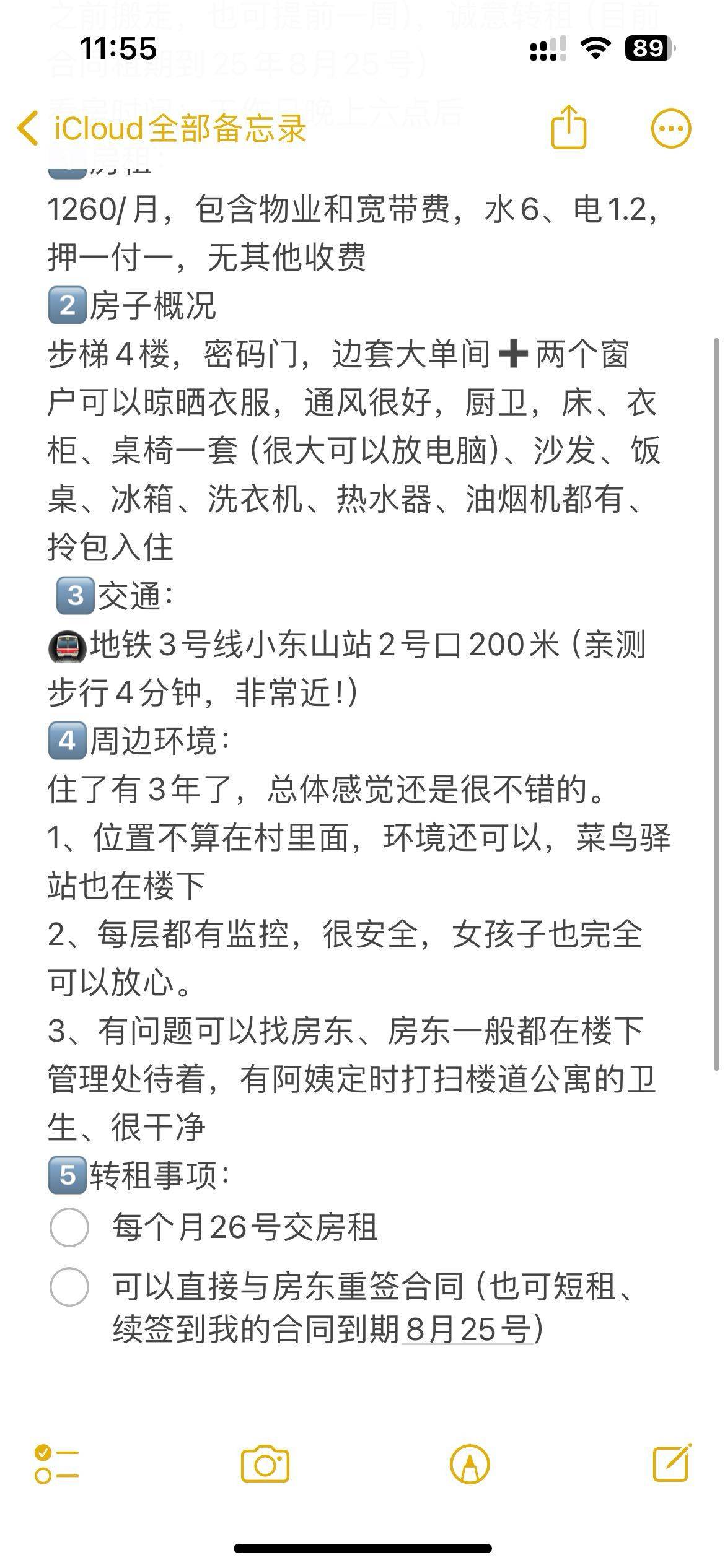
Task: Open the camera attachment option
Action: click(265, 1465)
